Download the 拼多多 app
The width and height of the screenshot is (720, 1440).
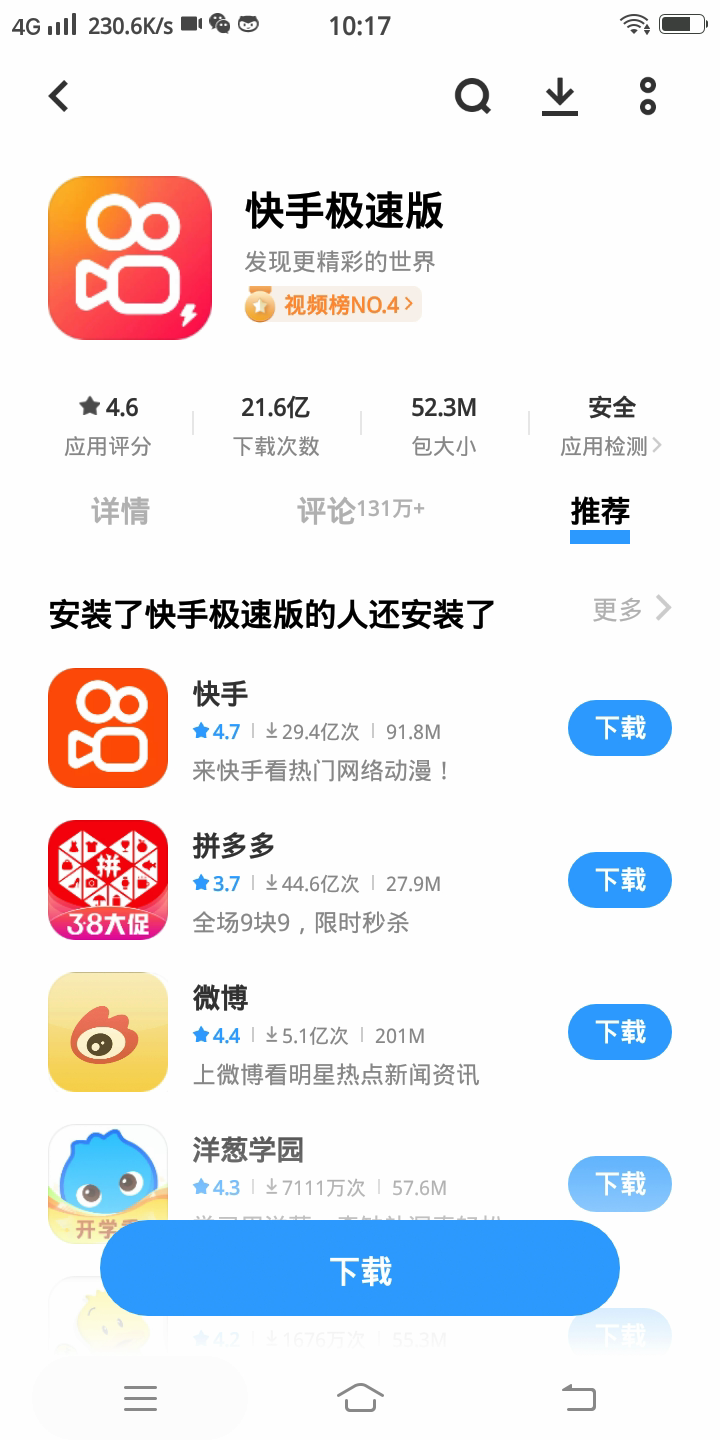(619, 880)
